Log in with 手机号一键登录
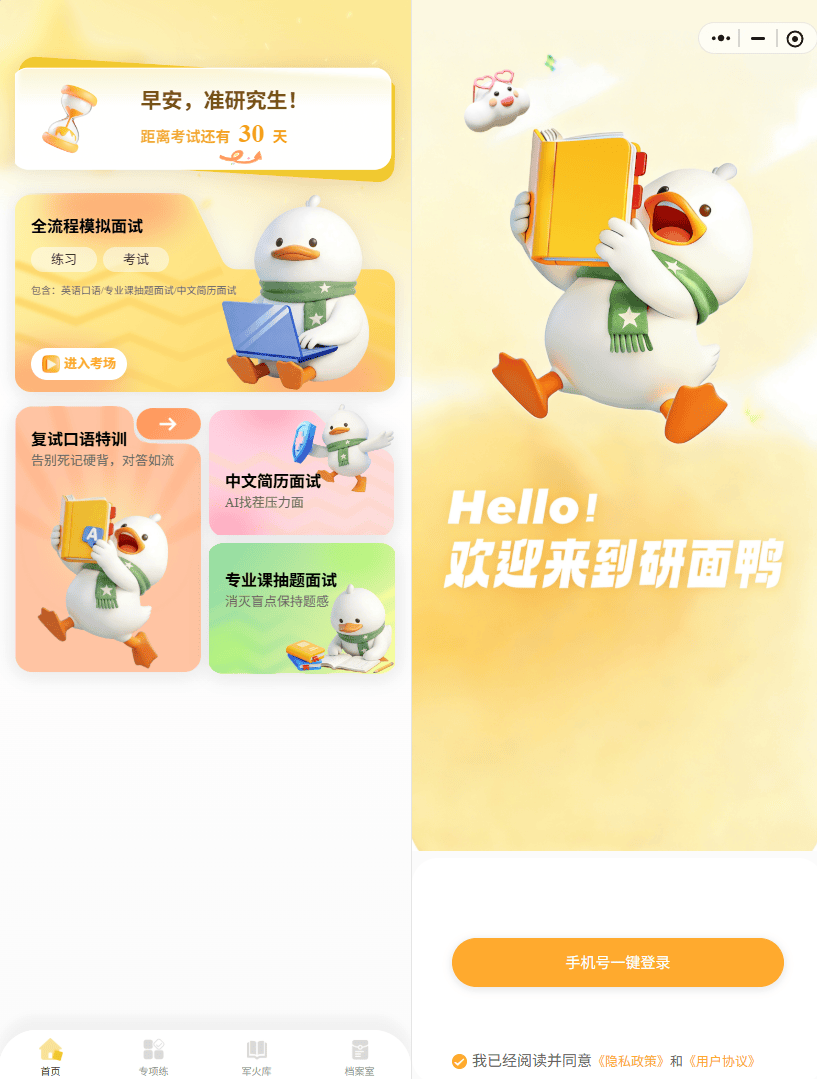 tap(617, 962)
